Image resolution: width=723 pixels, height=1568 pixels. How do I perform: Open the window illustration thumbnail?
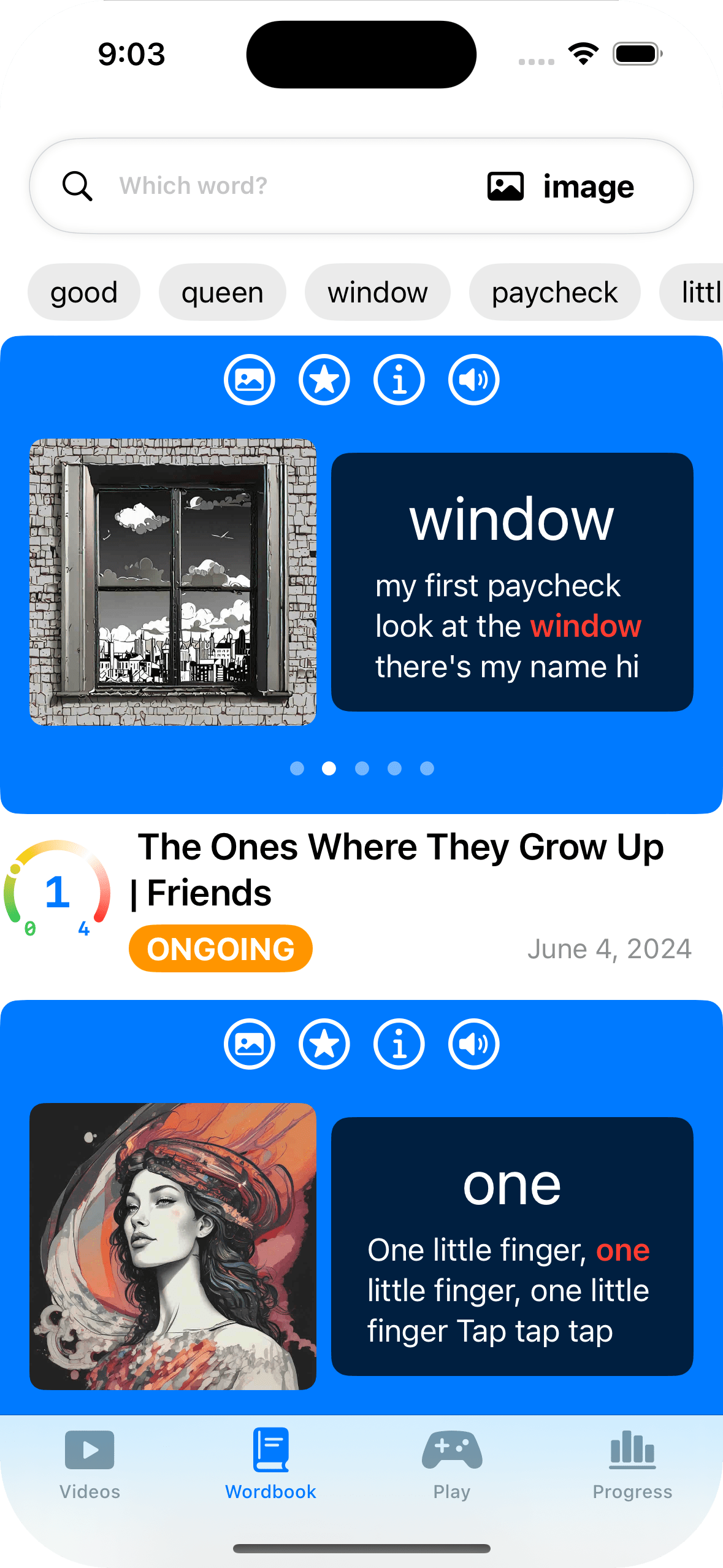[173, 582]
